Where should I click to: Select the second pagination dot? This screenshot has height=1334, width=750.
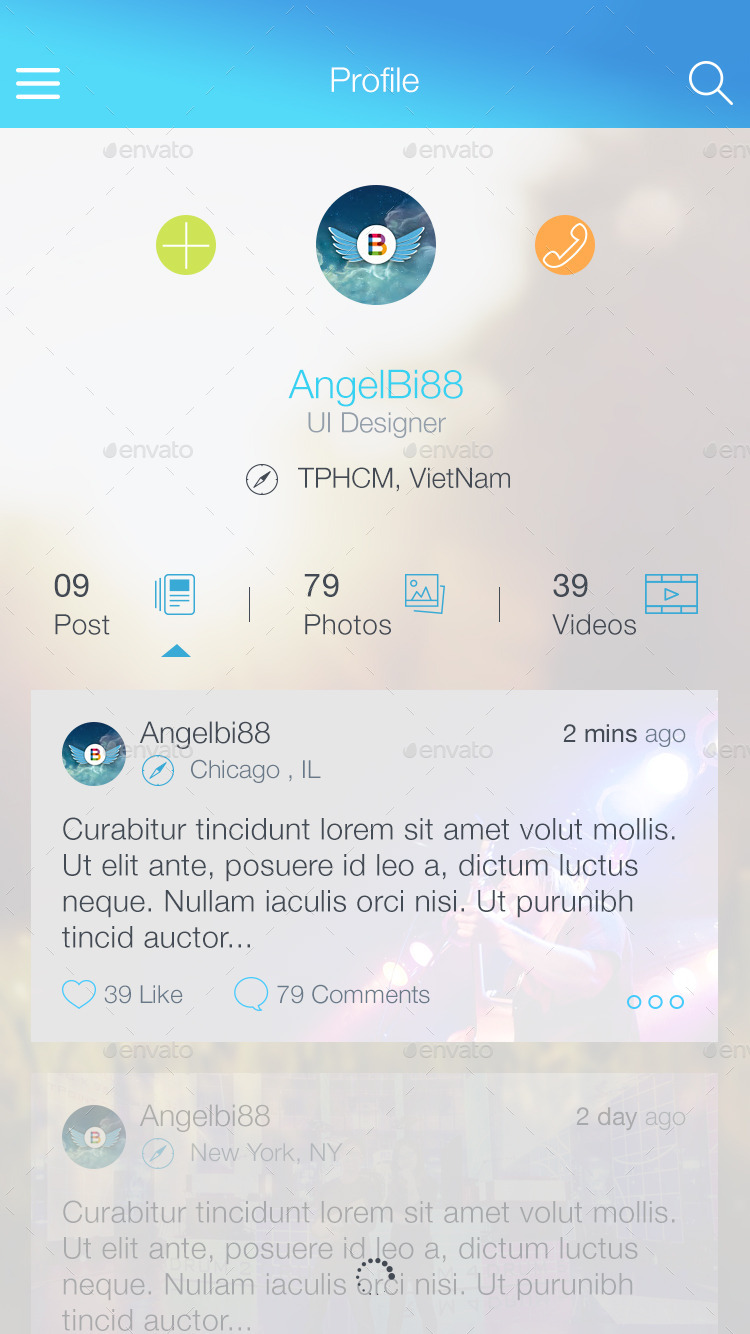655,1001
